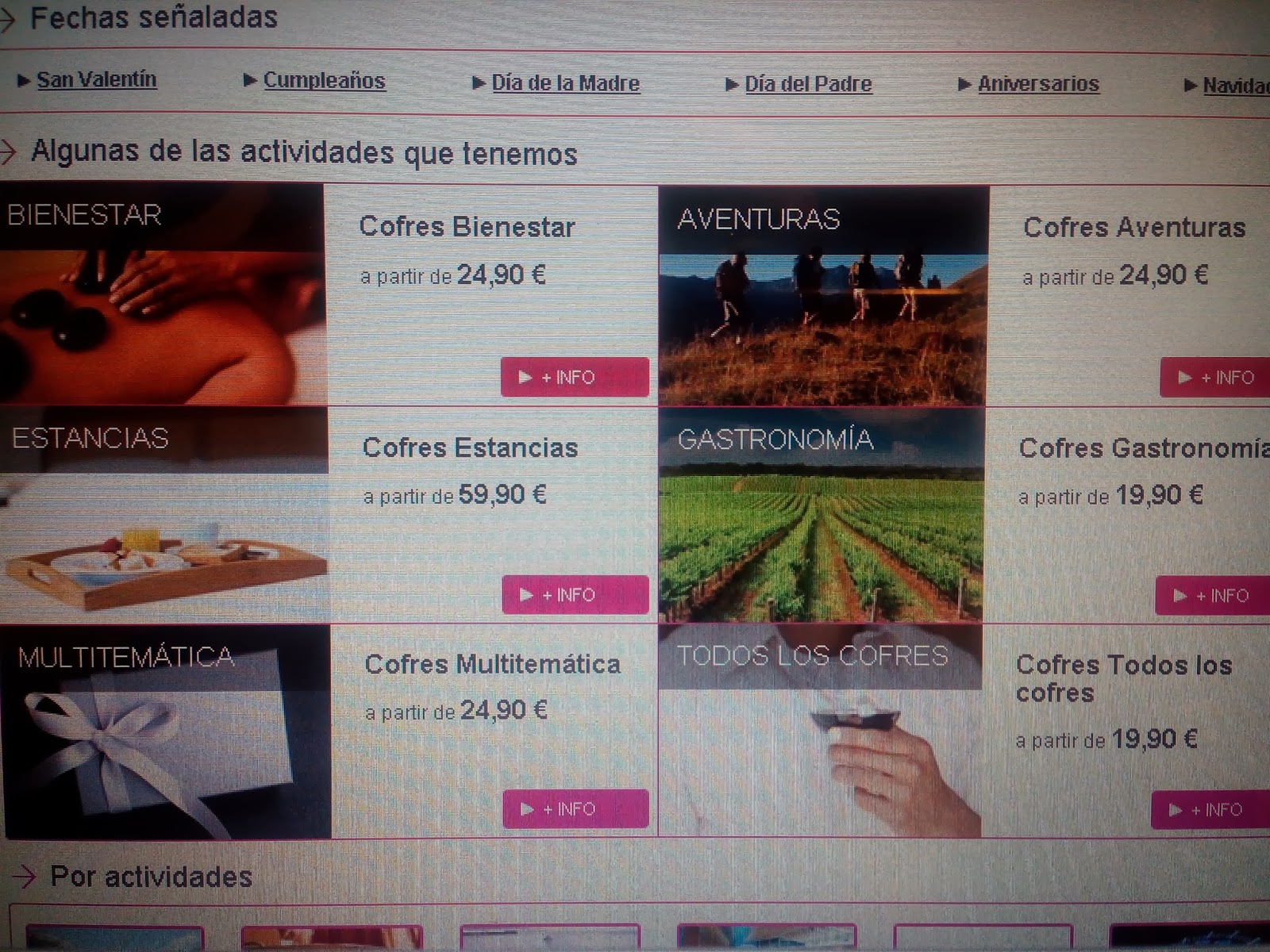The height and width of the screenshot is (952, 1270).
Task: Open the Navidad link
Action: click(x=1235, y=86)
